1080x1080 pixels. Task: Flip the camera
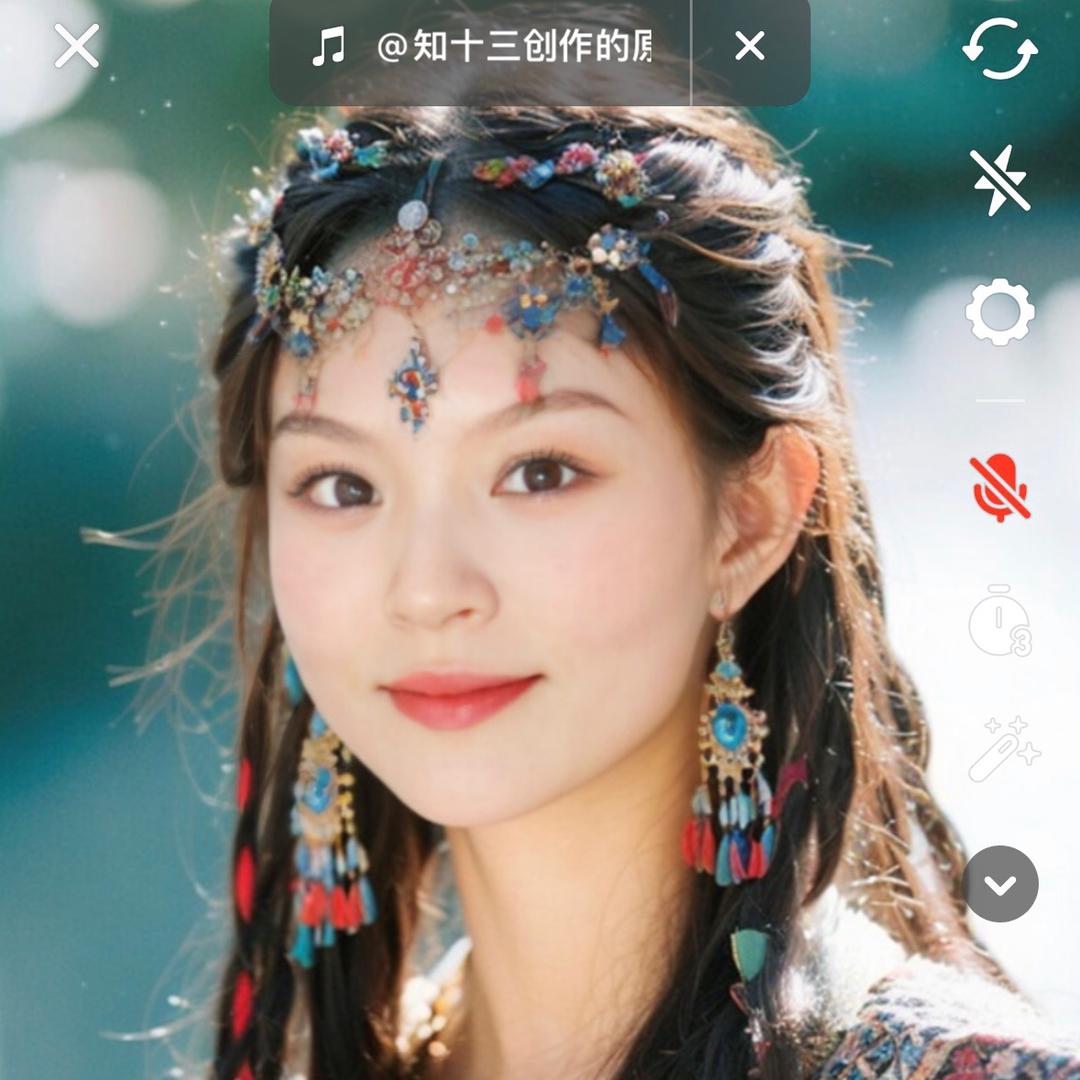1000,48
